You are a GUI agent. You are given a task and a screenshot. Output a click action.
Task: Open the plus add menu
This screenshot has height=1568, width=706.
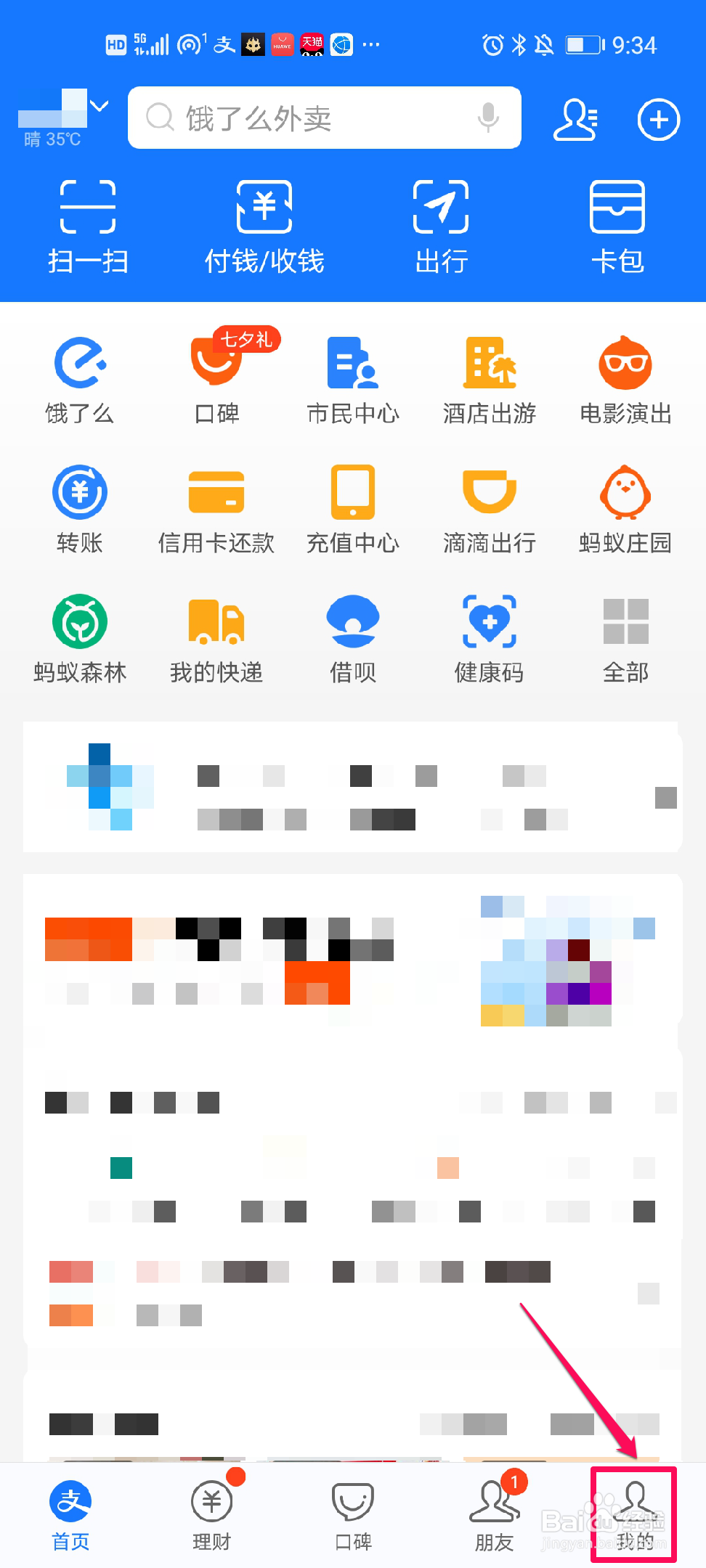pos(658,120)
